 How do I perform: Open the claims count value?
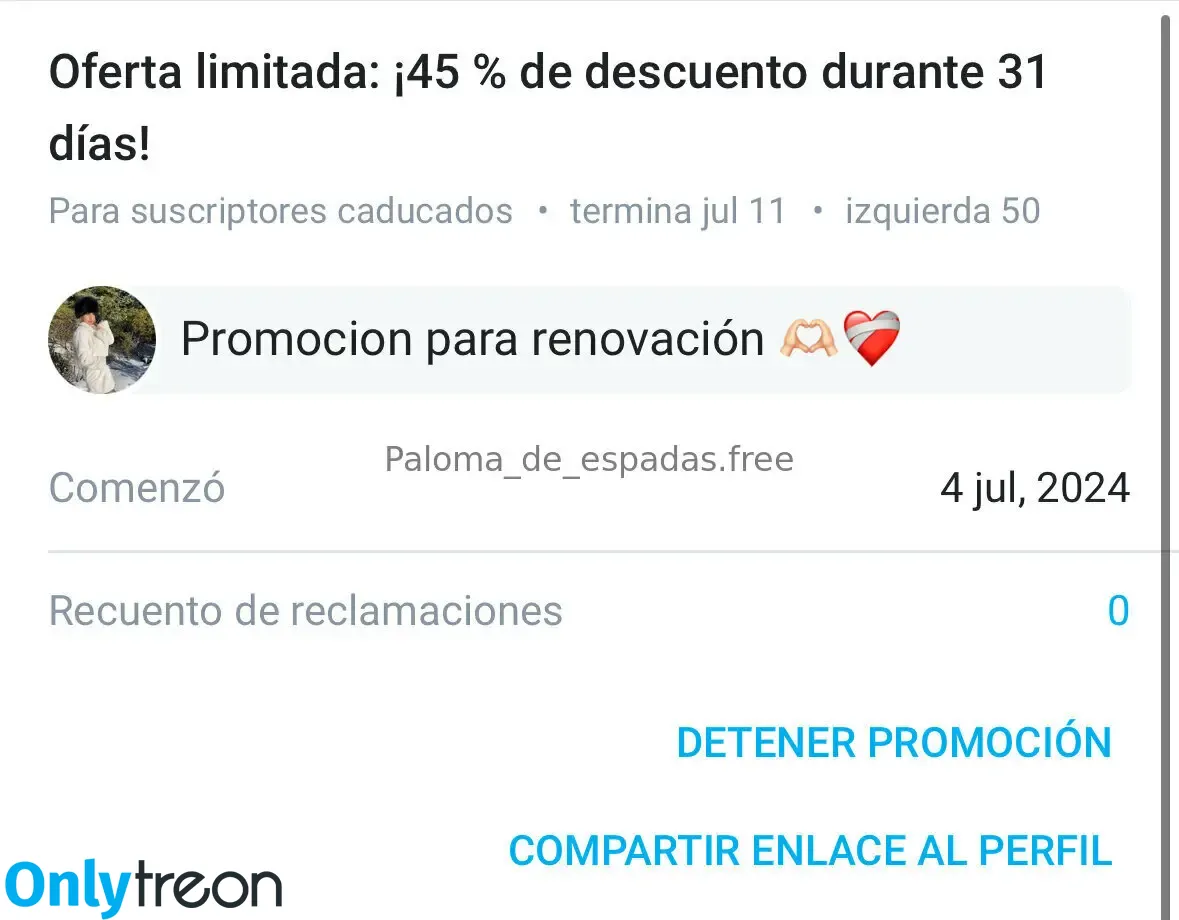pyautogui.click(x=1117, y=611)
